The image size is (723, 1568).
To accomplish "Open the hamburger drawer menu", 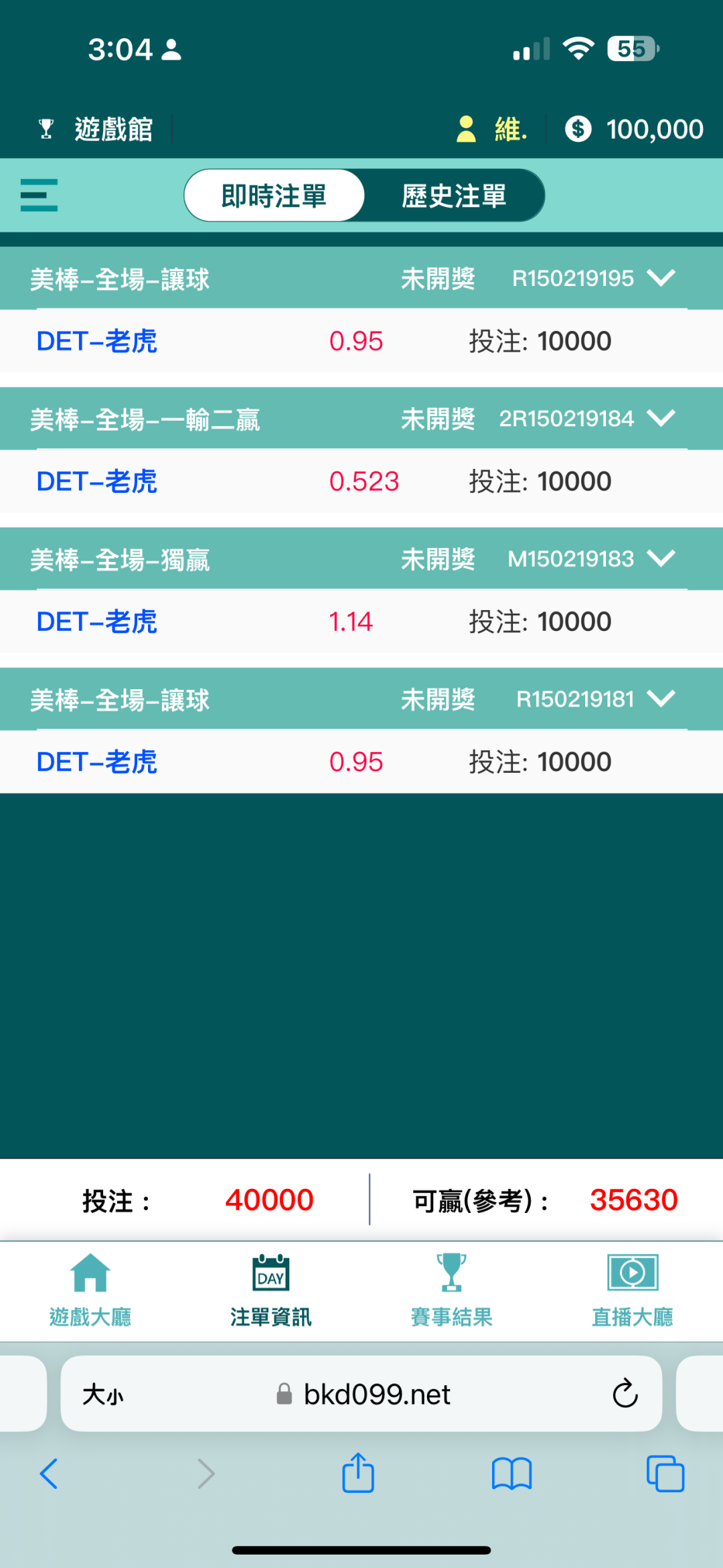I will 39,195.
